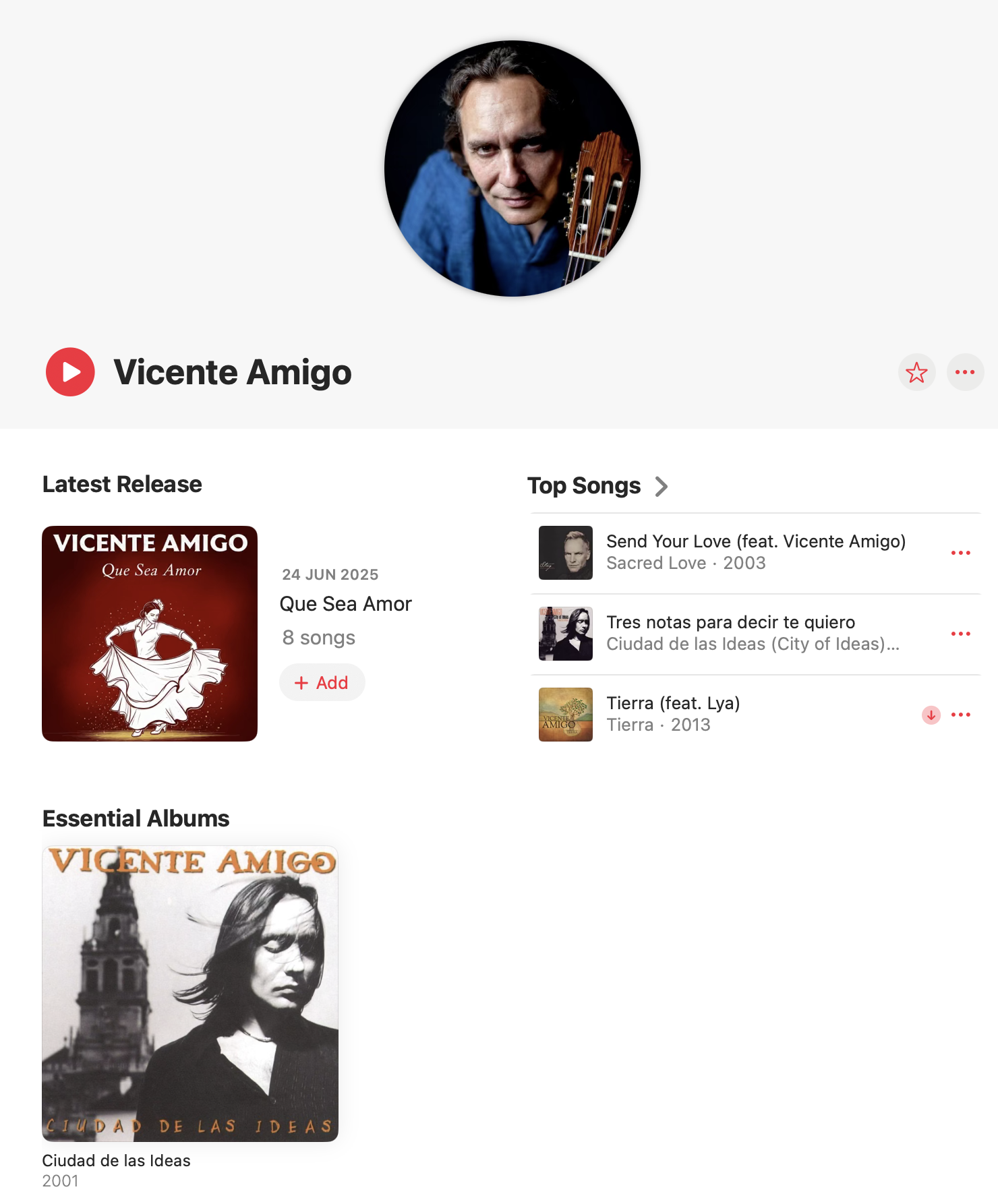Open more options for Tierra song
This screenshot has height=1204, width=998.
(960, 715)
